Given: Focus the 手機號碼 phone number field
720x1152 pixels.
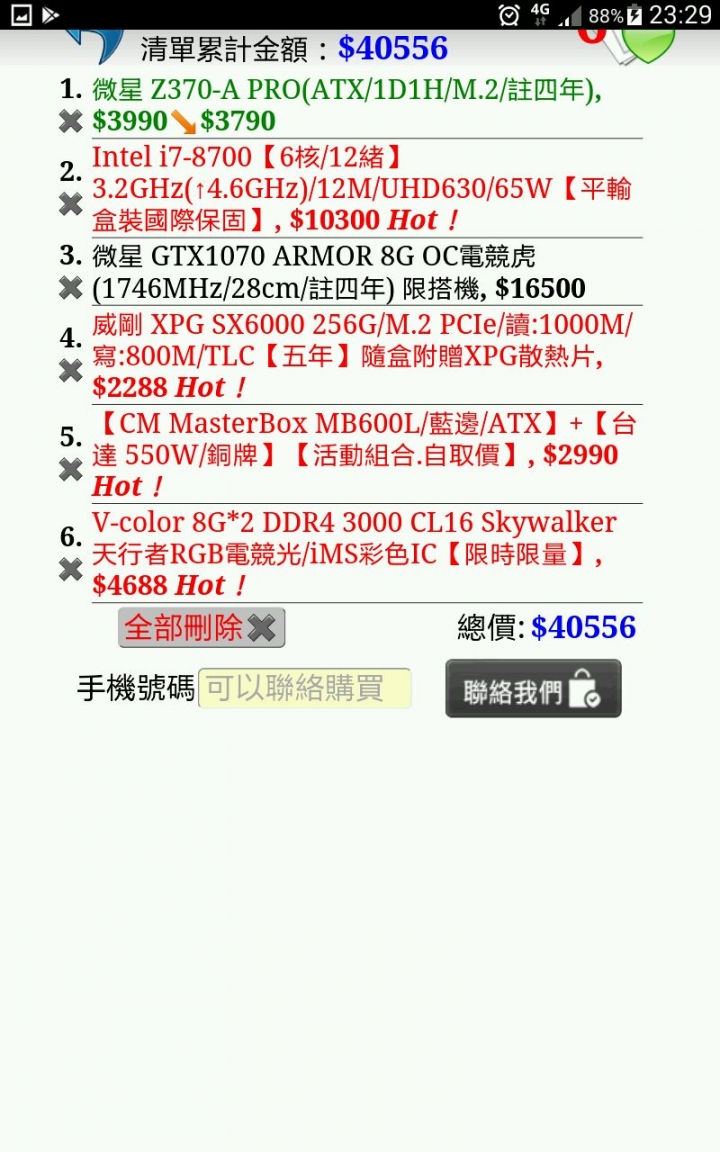Looking at the screenshot, I should tap(305, 689).
